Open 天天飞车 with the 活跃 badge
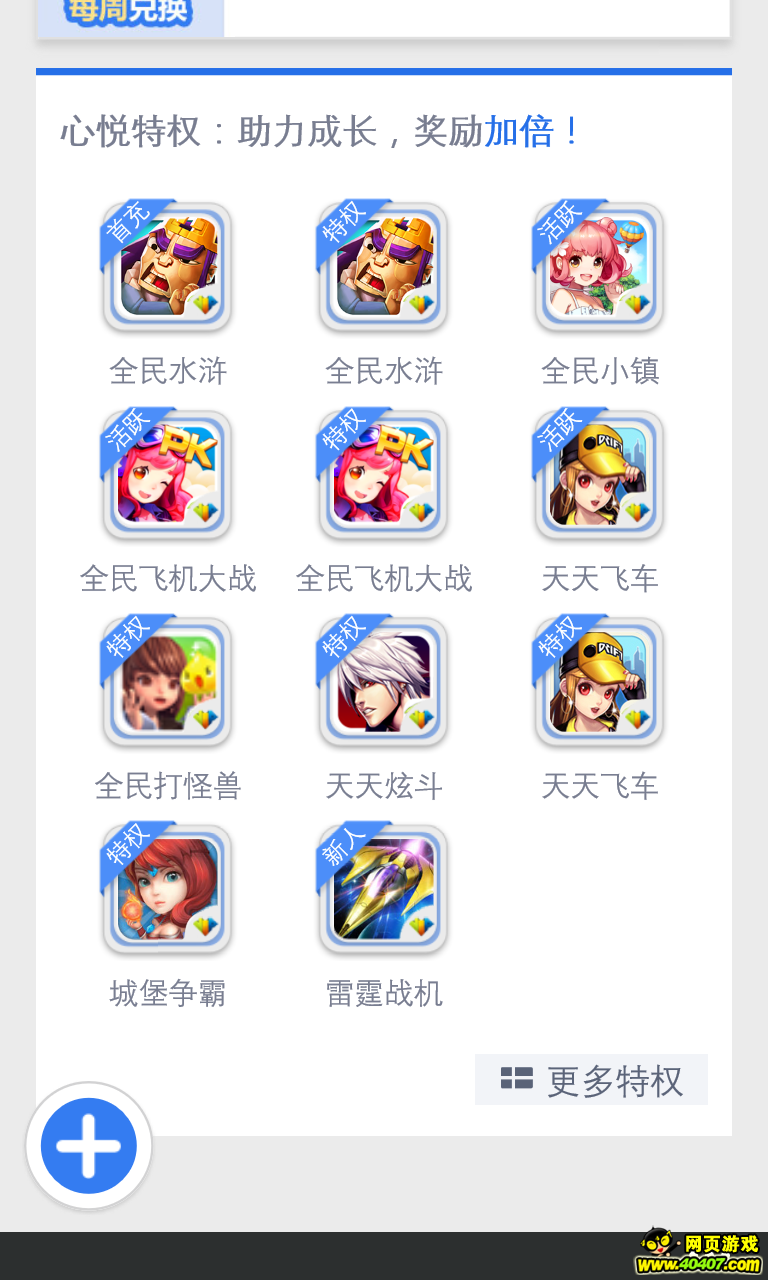 pos(600,476)
